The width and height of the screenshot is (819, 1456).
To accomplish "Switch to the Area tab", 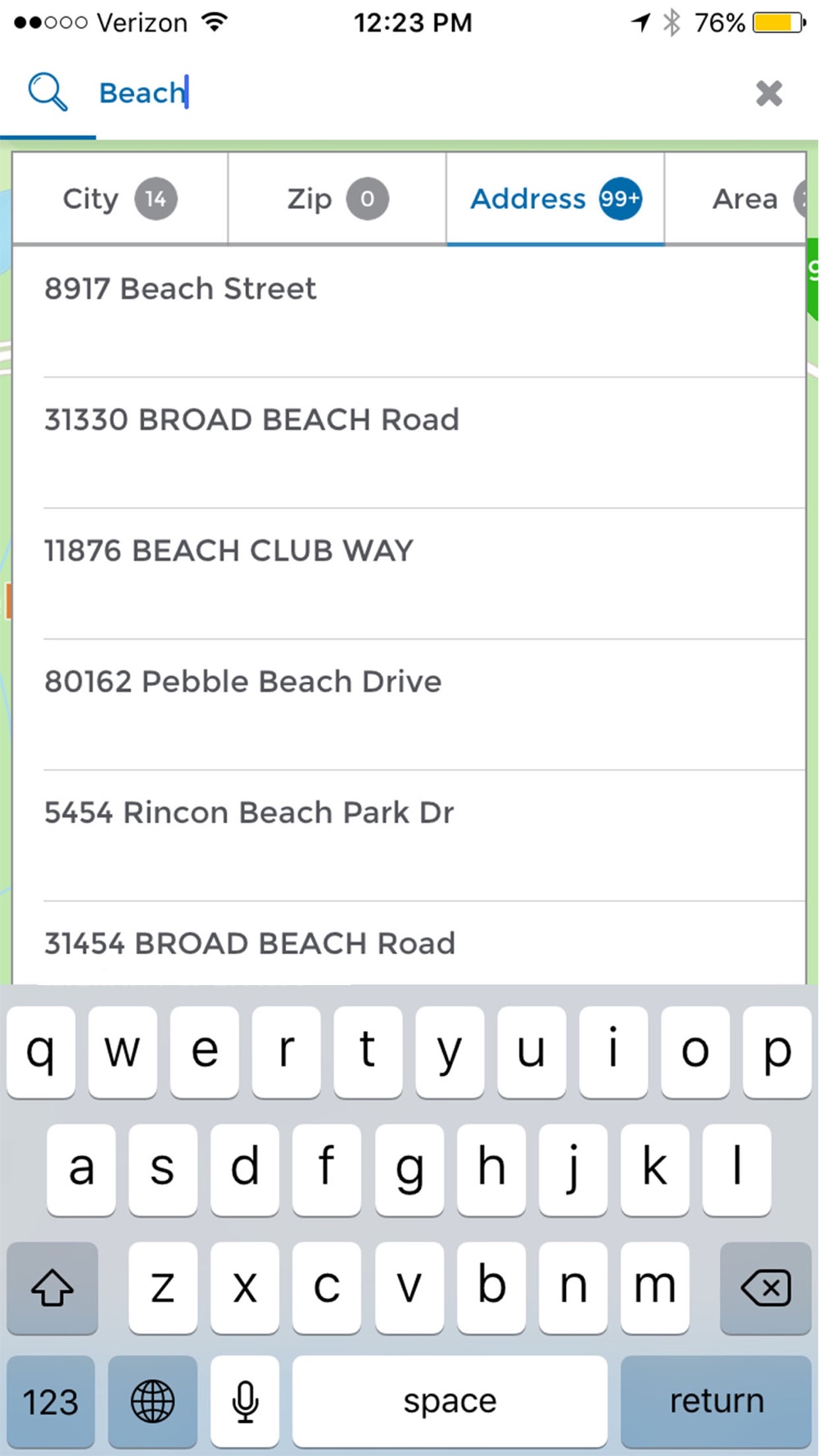I will pos(735,198).
